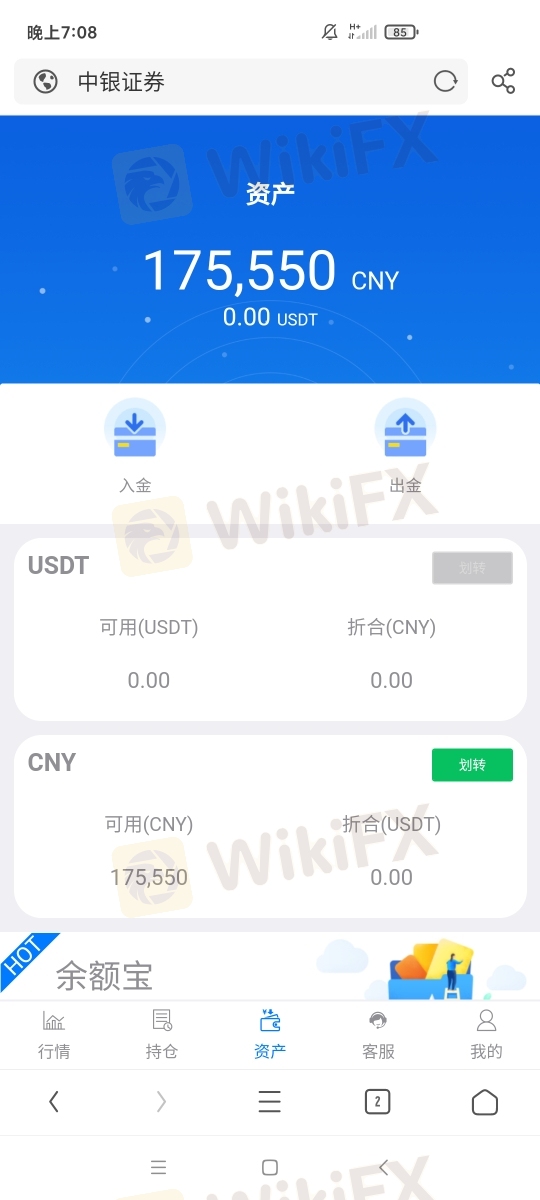This screenshot has height=1200, width=540.
Task: Select the 资产 tab
Action: pyautogui.click(x=270, y=1035)
